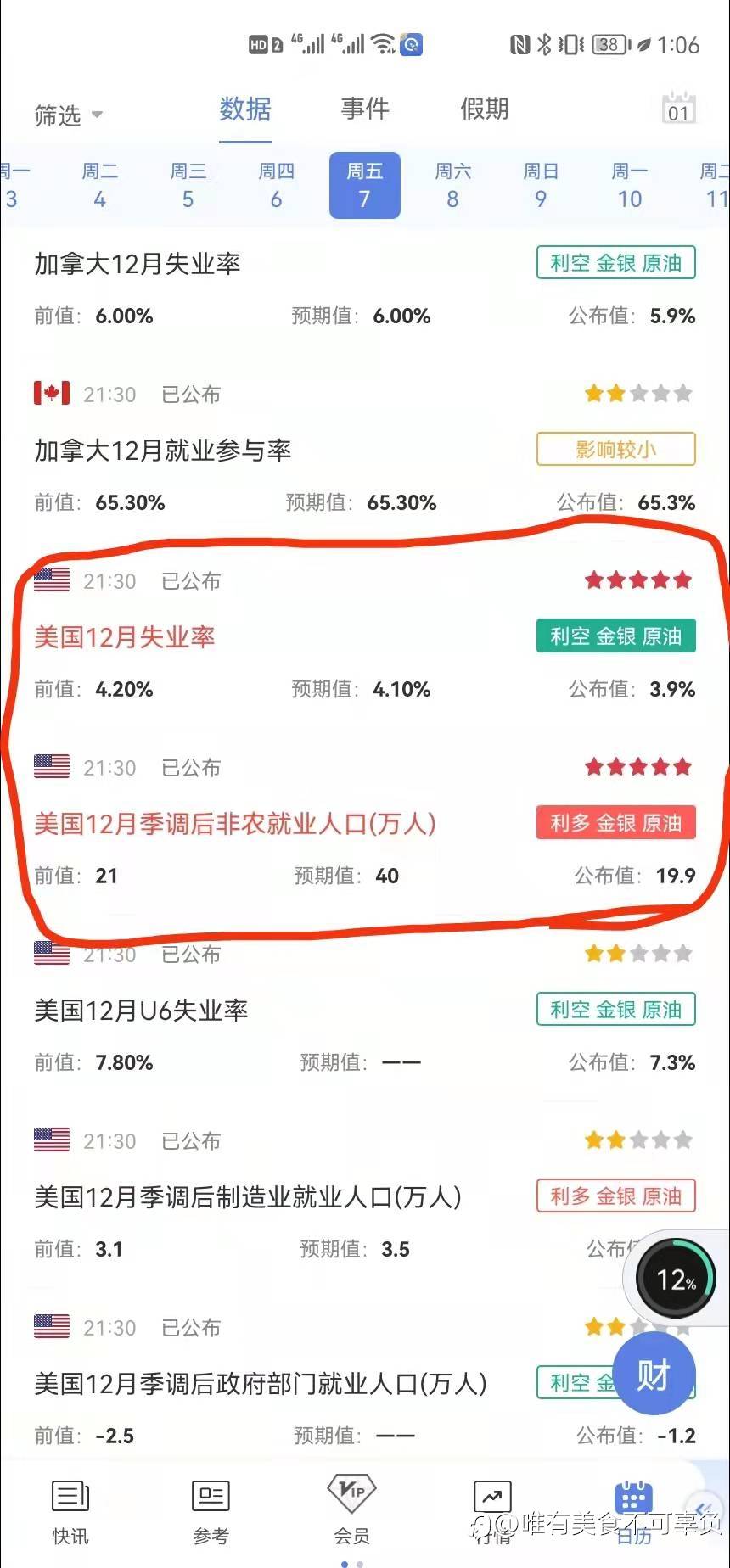Open the 行情 bottom tab
The height and width of the screenshot is (1568, 730).
(492, 1511)
